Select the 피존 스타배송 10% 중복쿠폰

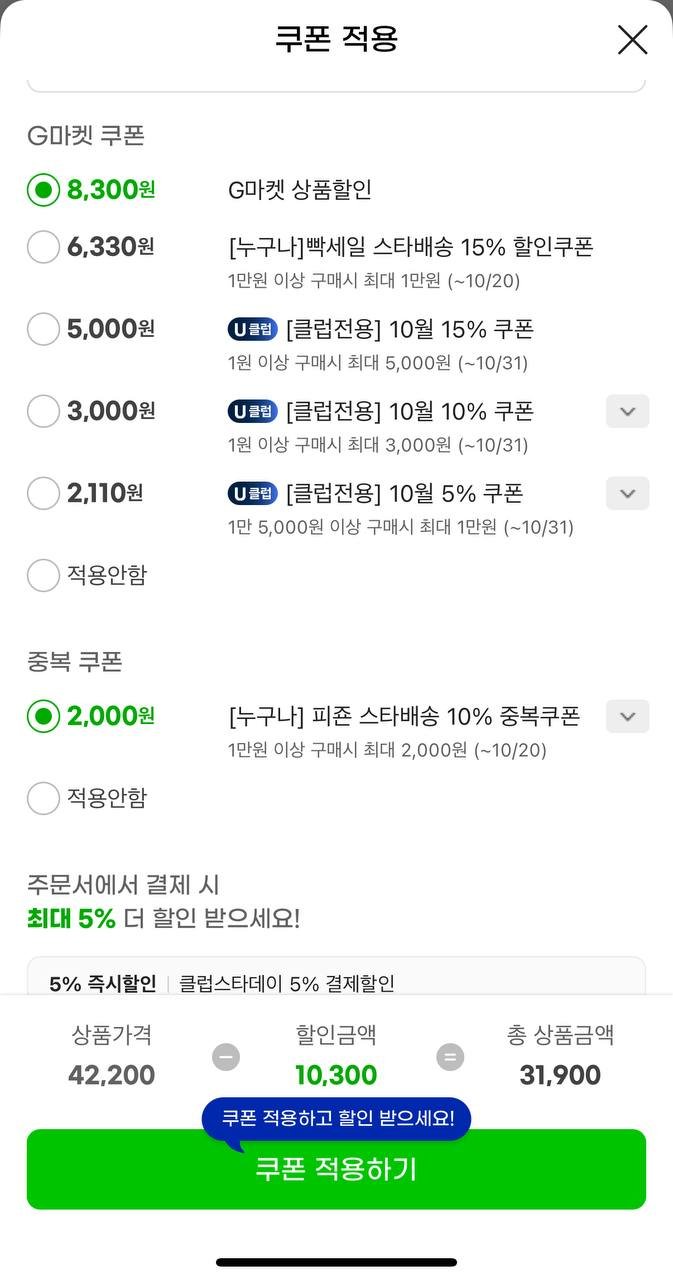tap(43, 716)
